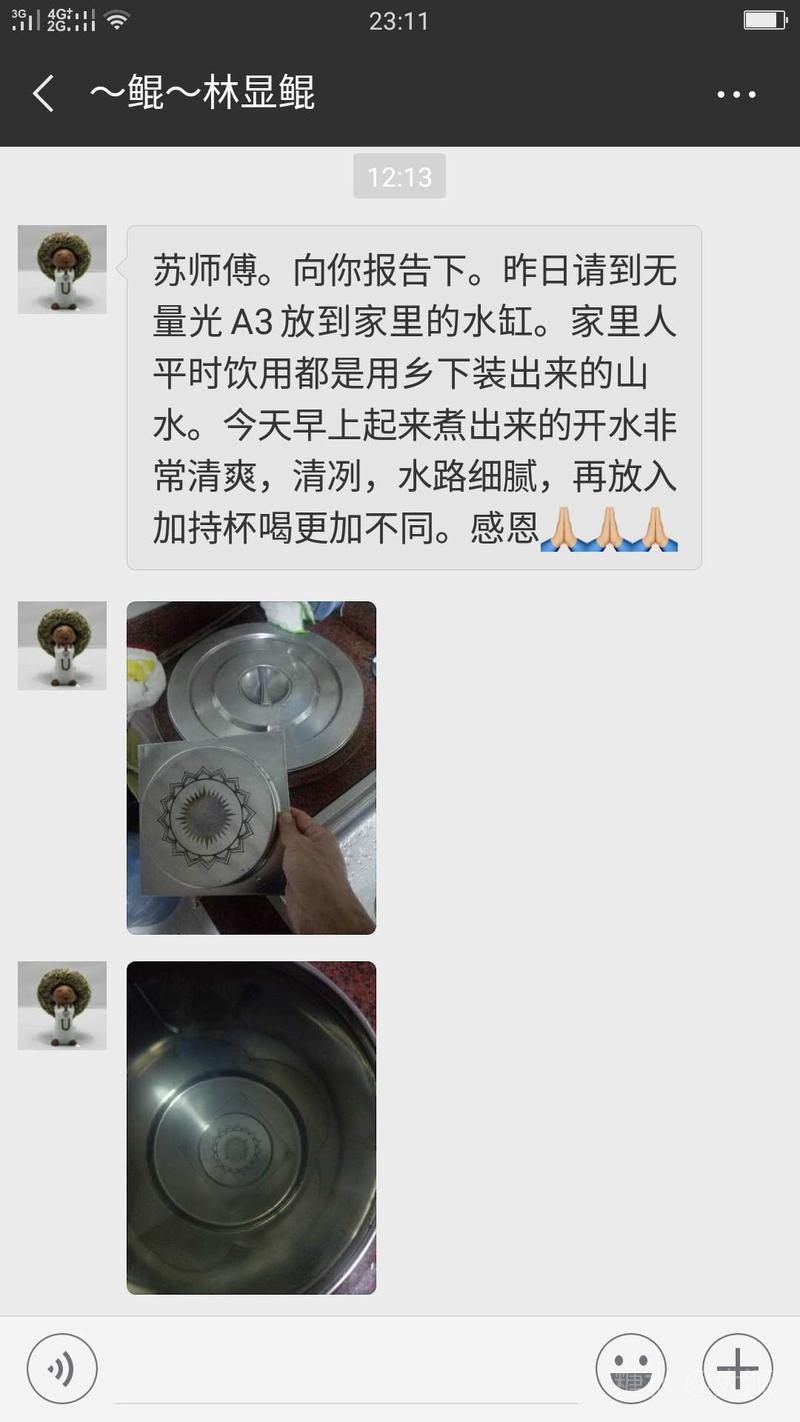Open the emoji picker

pyautogui.click(x=631, y=1369)
